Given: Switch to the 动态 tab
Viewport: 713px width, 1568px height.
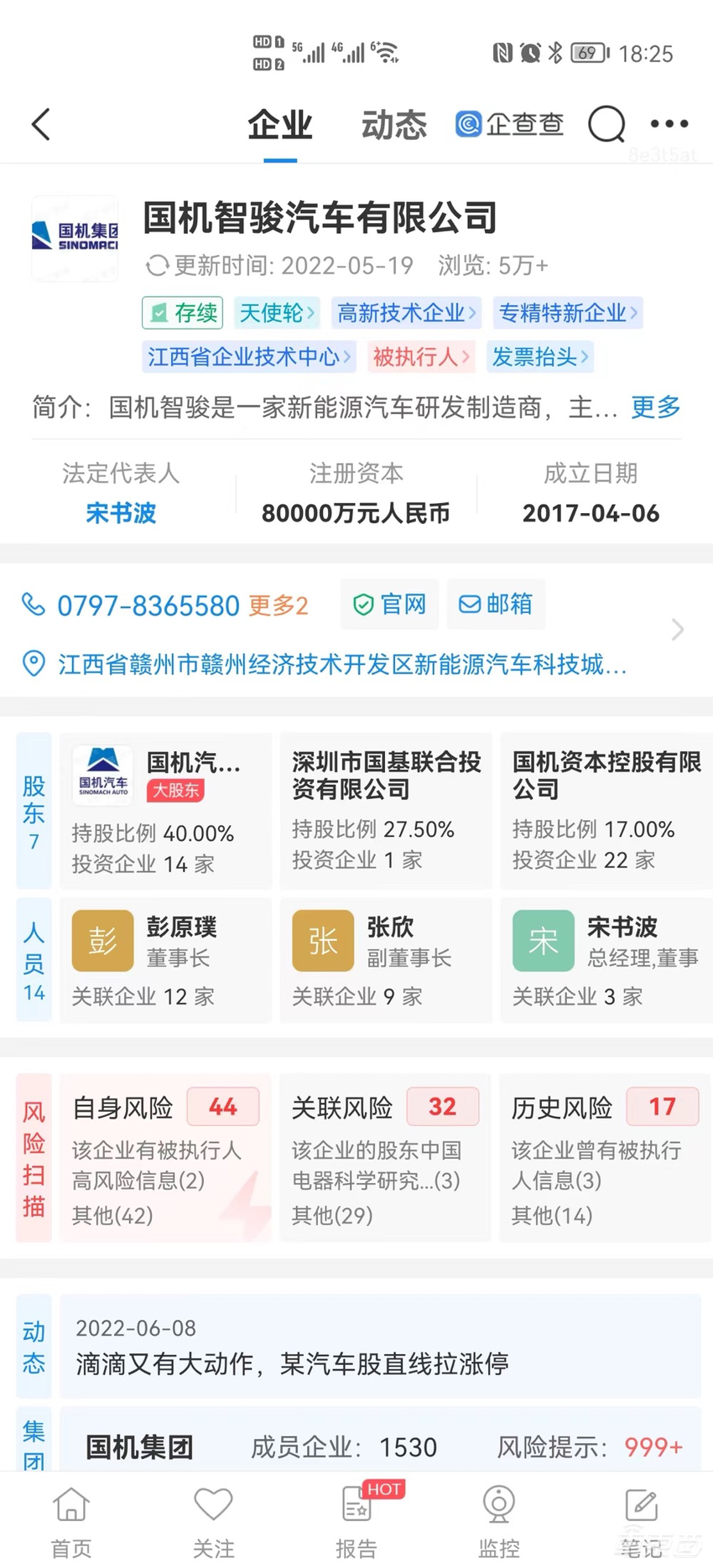Looking at the screenshot, I should pyautogui.click(x=393, y=123).
